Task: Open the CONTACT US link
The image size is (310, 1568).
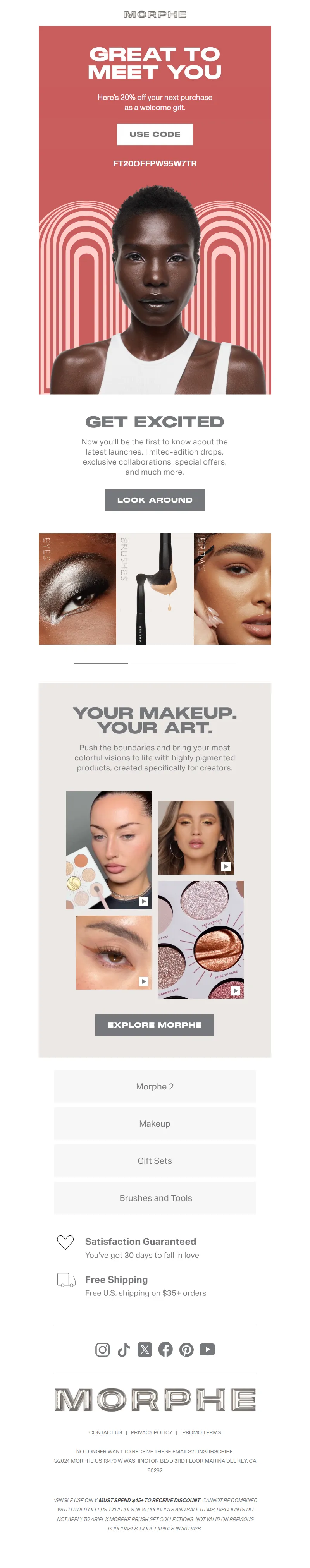Action: coord(105,1432)
